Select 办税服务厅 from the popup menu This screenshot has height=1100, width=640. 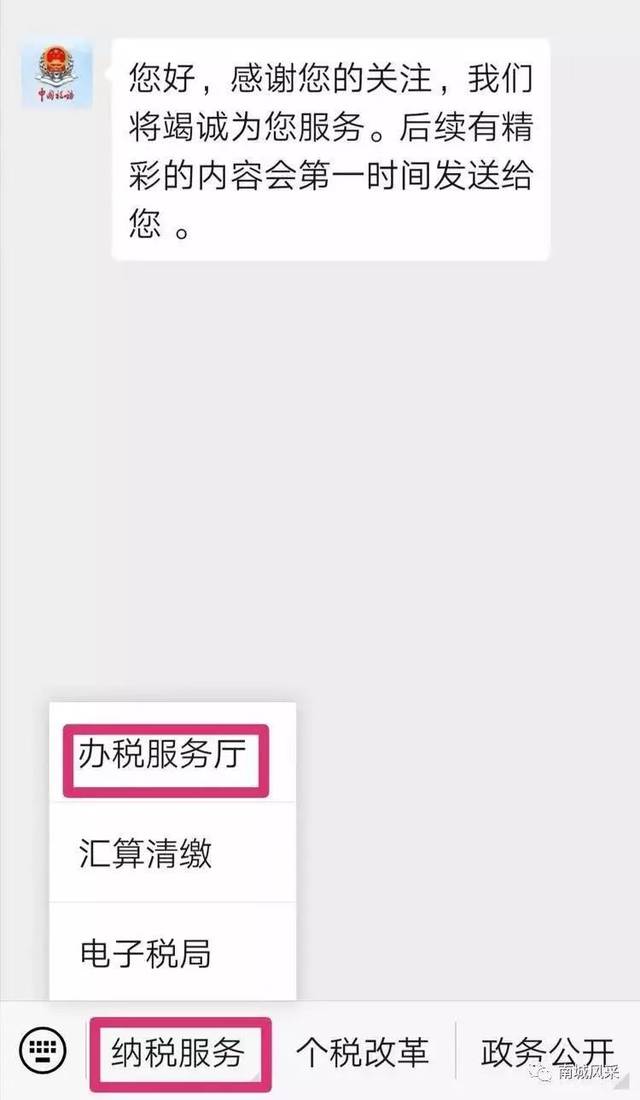[163, 754]
